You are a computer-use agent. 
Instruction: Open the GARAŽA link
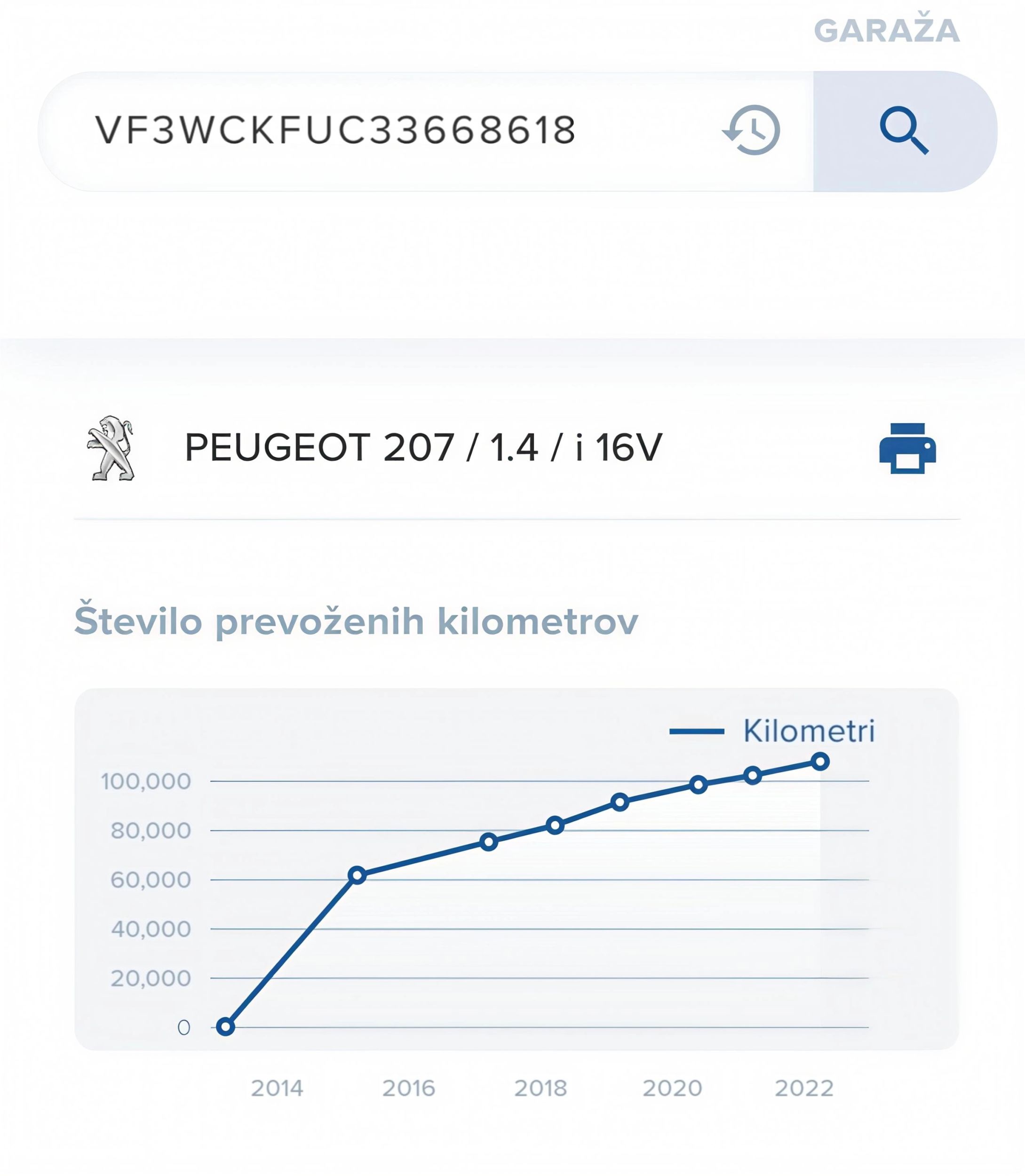point(887,31)
